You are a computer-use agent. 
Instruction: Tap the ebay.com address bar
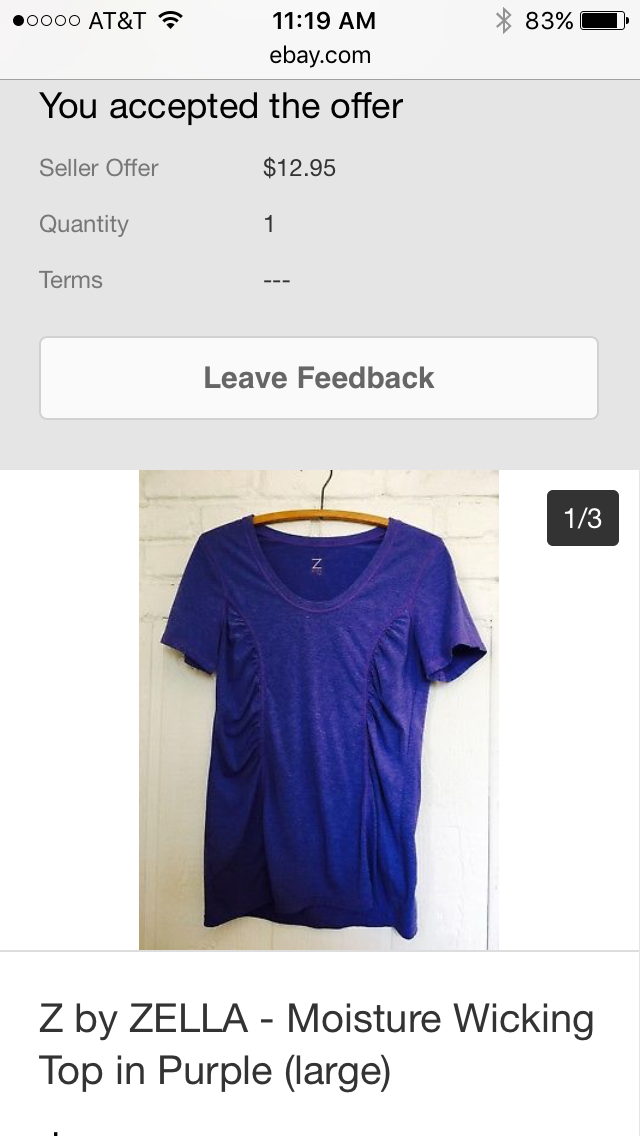pos(320,56)
